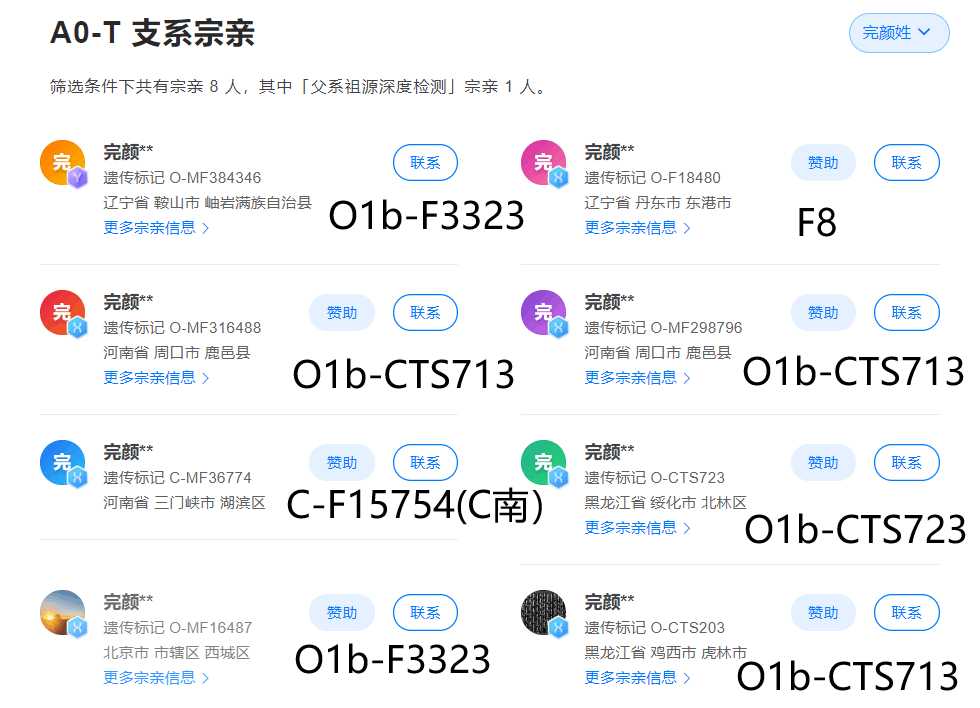Viewport: 980px width, 708px height.
Task: Sponsor the C-MF36774 relative from 三门峡市
Action: point(342,463)
